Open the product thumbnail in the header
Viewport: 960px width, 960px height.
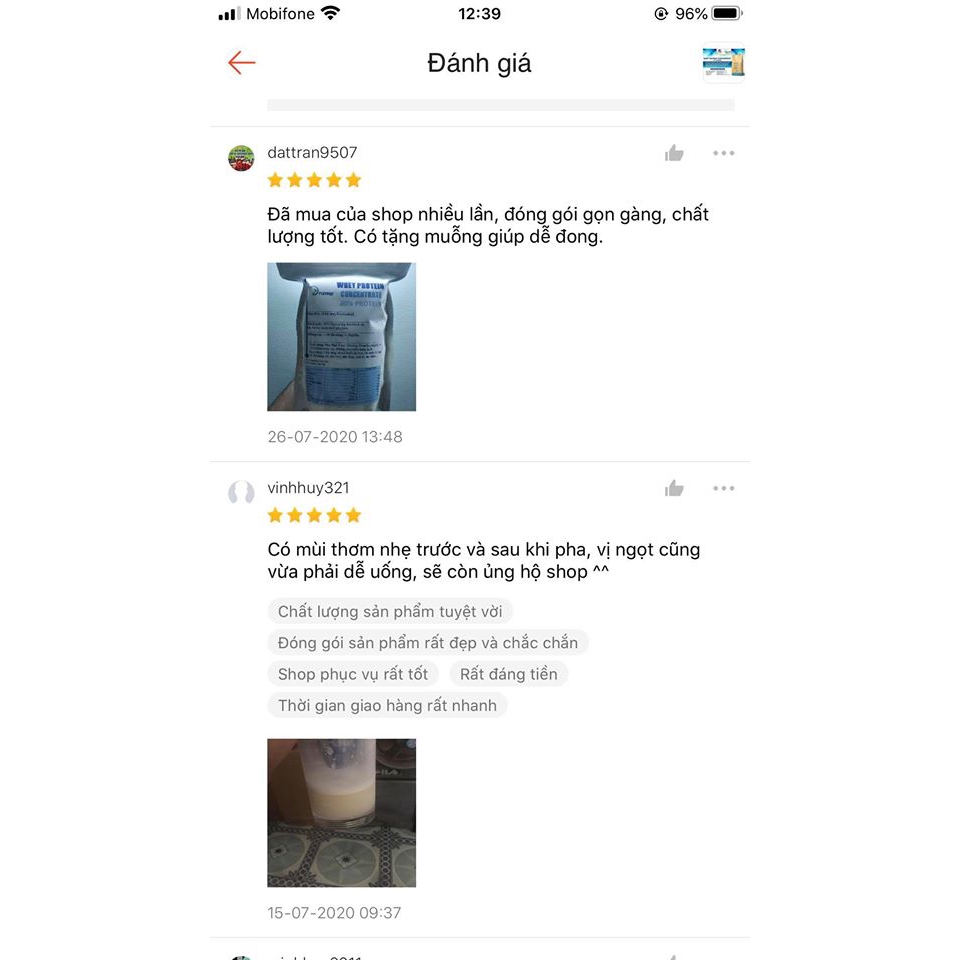pyautogui.click(x=723, y=63)
